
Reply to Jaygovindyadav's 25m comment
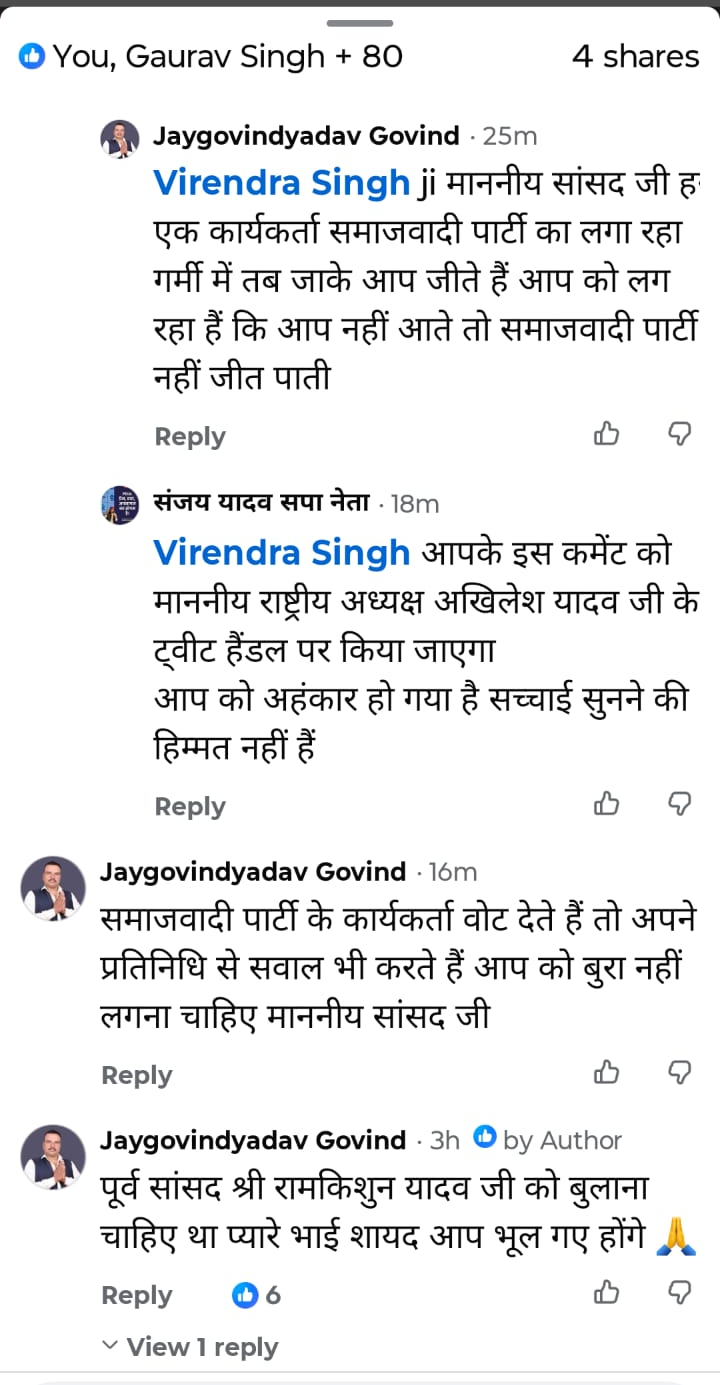190,437
